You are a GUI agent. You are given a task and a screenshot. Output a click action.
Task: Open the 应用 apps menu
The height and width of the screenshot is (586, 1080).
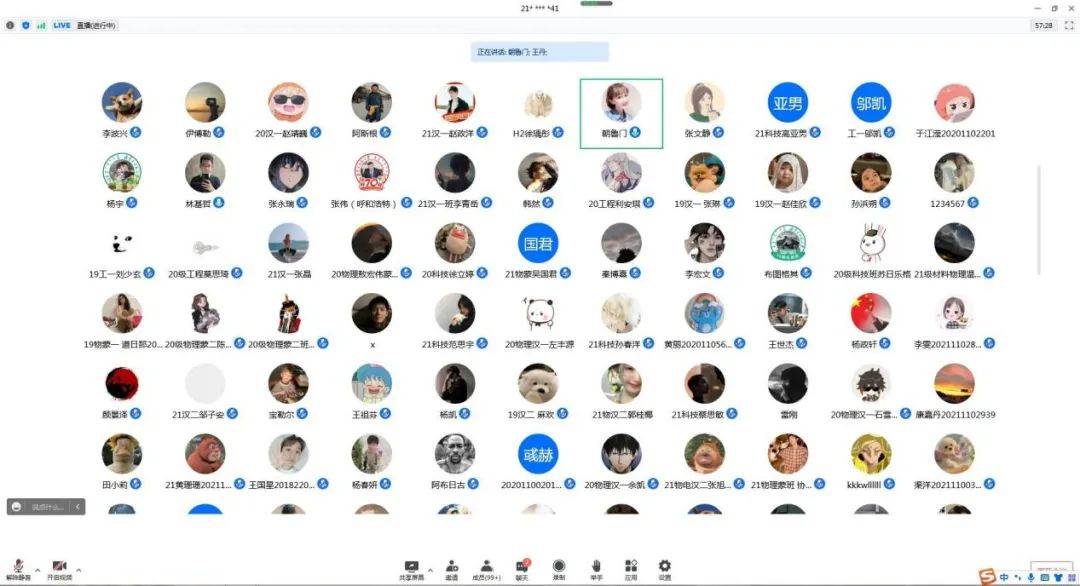(x=631, y=568)
